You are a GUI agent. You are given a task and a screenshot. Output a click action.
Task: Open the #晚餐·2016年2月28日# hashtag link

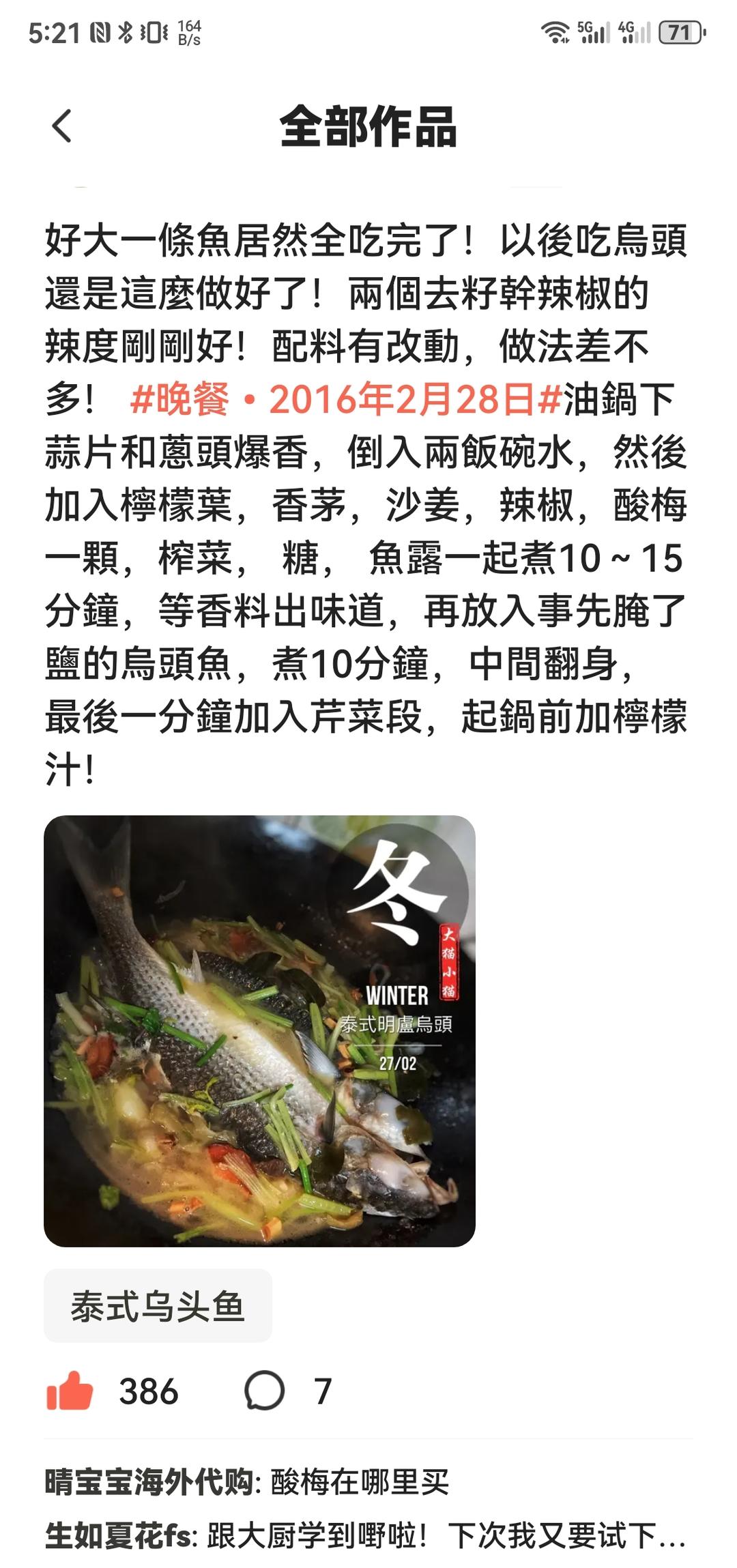[346, 400]
